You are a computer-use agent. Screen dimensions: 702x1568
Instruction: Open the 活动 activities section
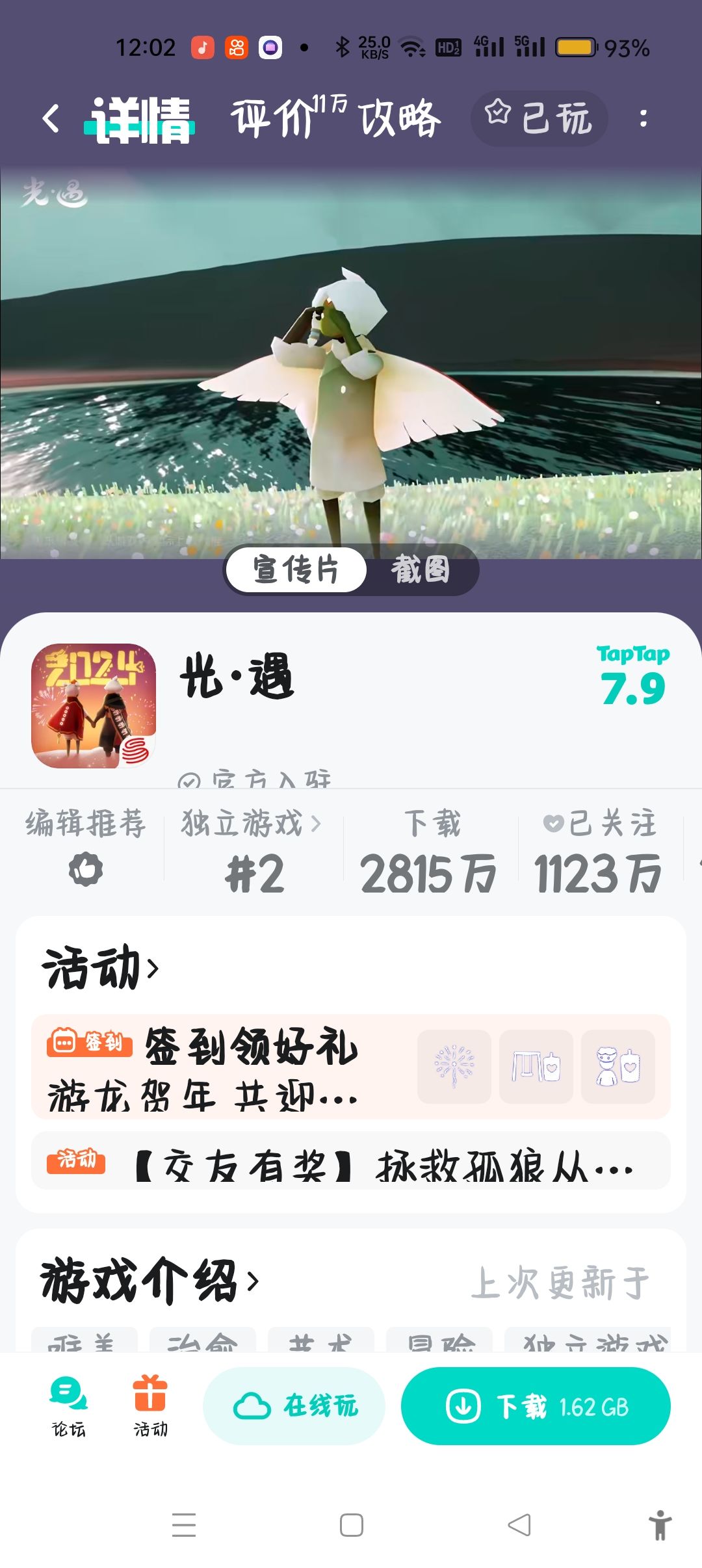[101, 967]
